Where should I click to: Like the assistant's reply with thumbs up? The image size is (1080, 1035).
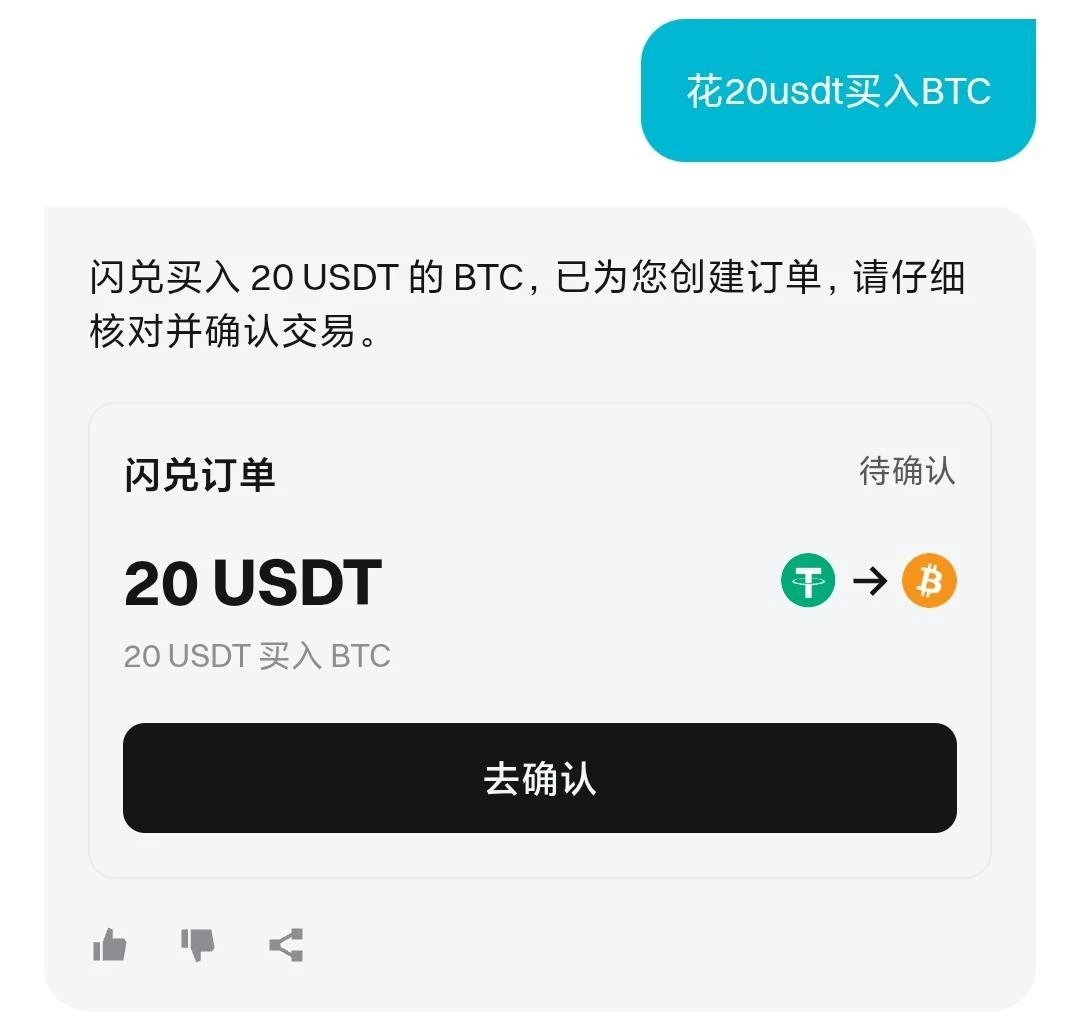point(110,944)
